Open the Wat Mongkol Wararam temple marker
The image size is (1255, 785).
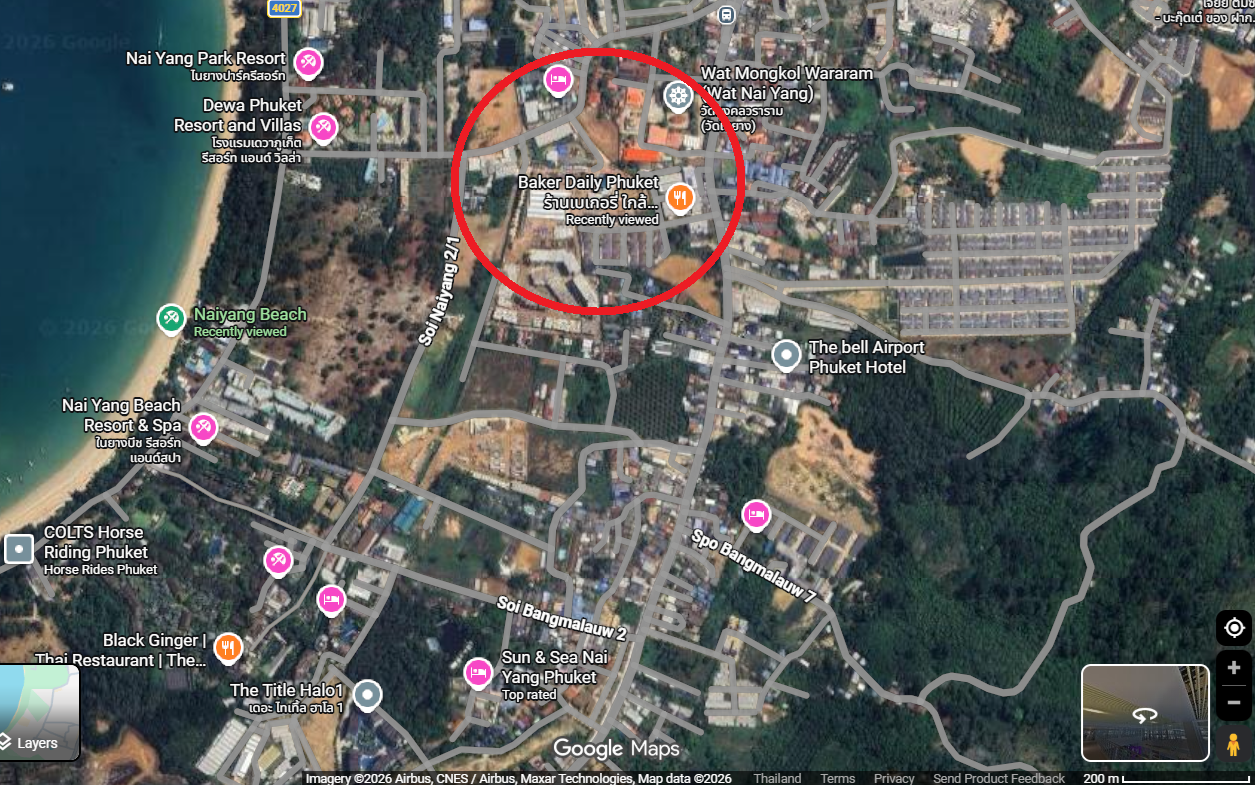(x=678, y=97)
